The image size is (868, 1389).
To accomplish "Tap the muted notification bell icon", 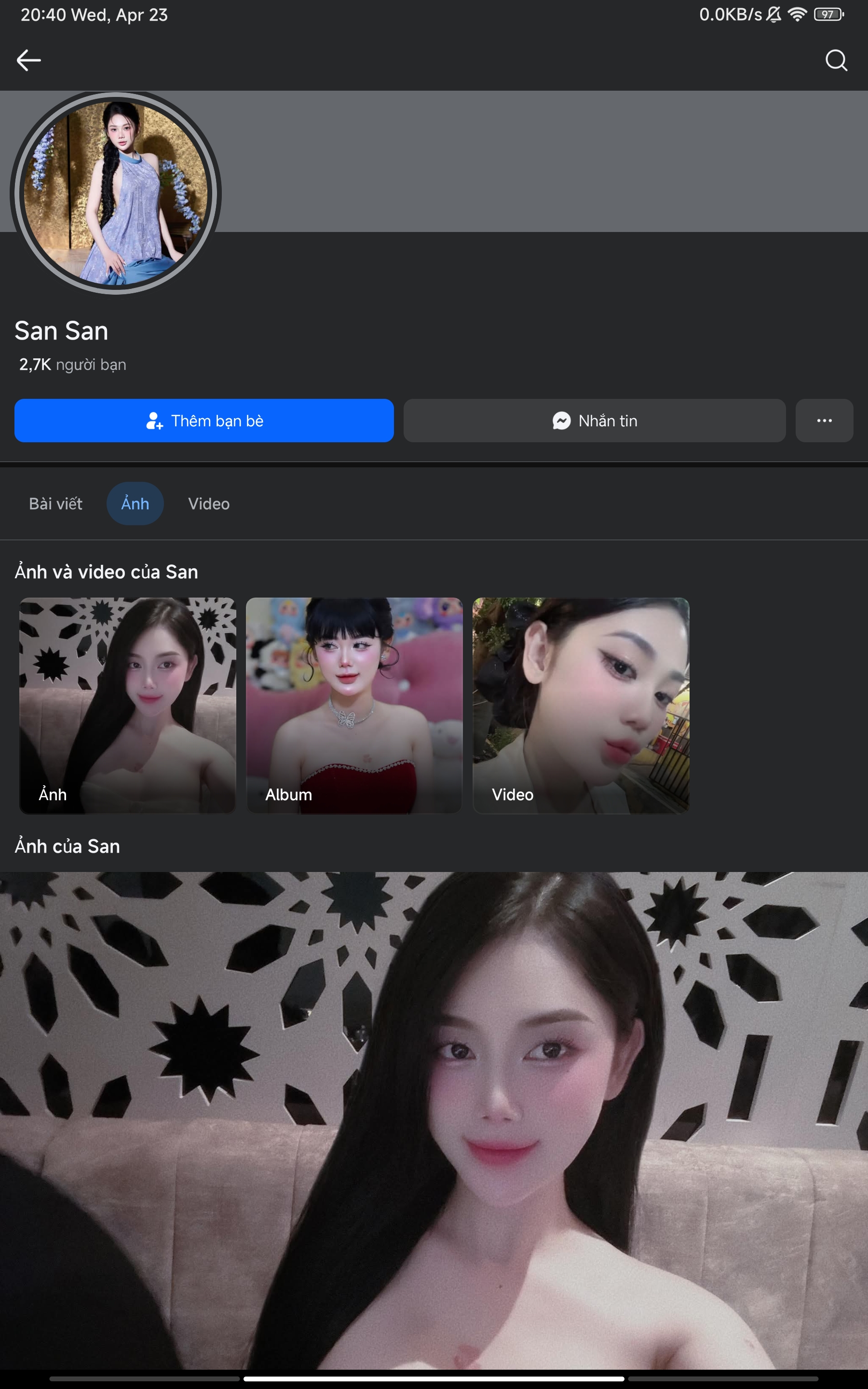I will click(772, 15).
